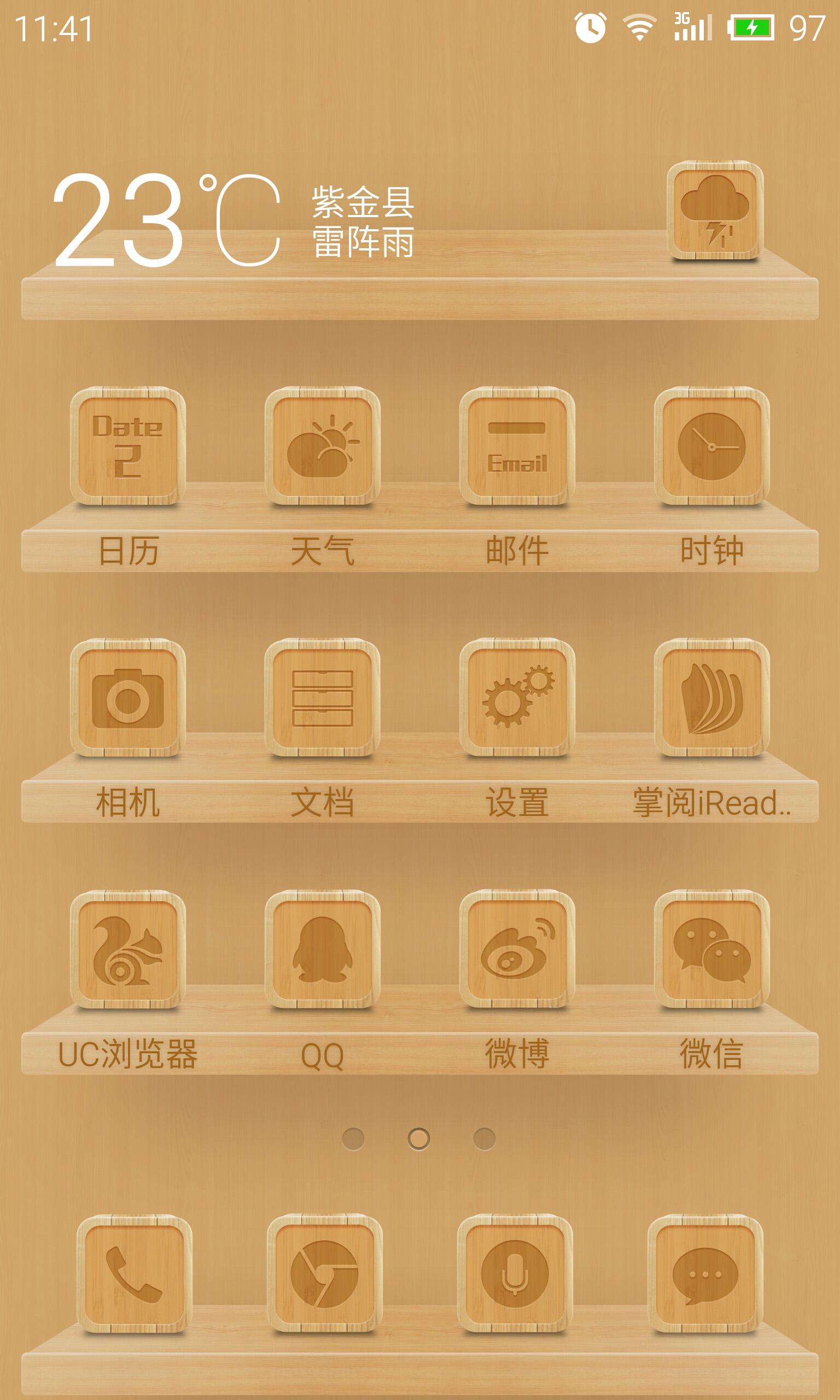
Task: Launch 微信 WeChat
Action: coord(711,949)
